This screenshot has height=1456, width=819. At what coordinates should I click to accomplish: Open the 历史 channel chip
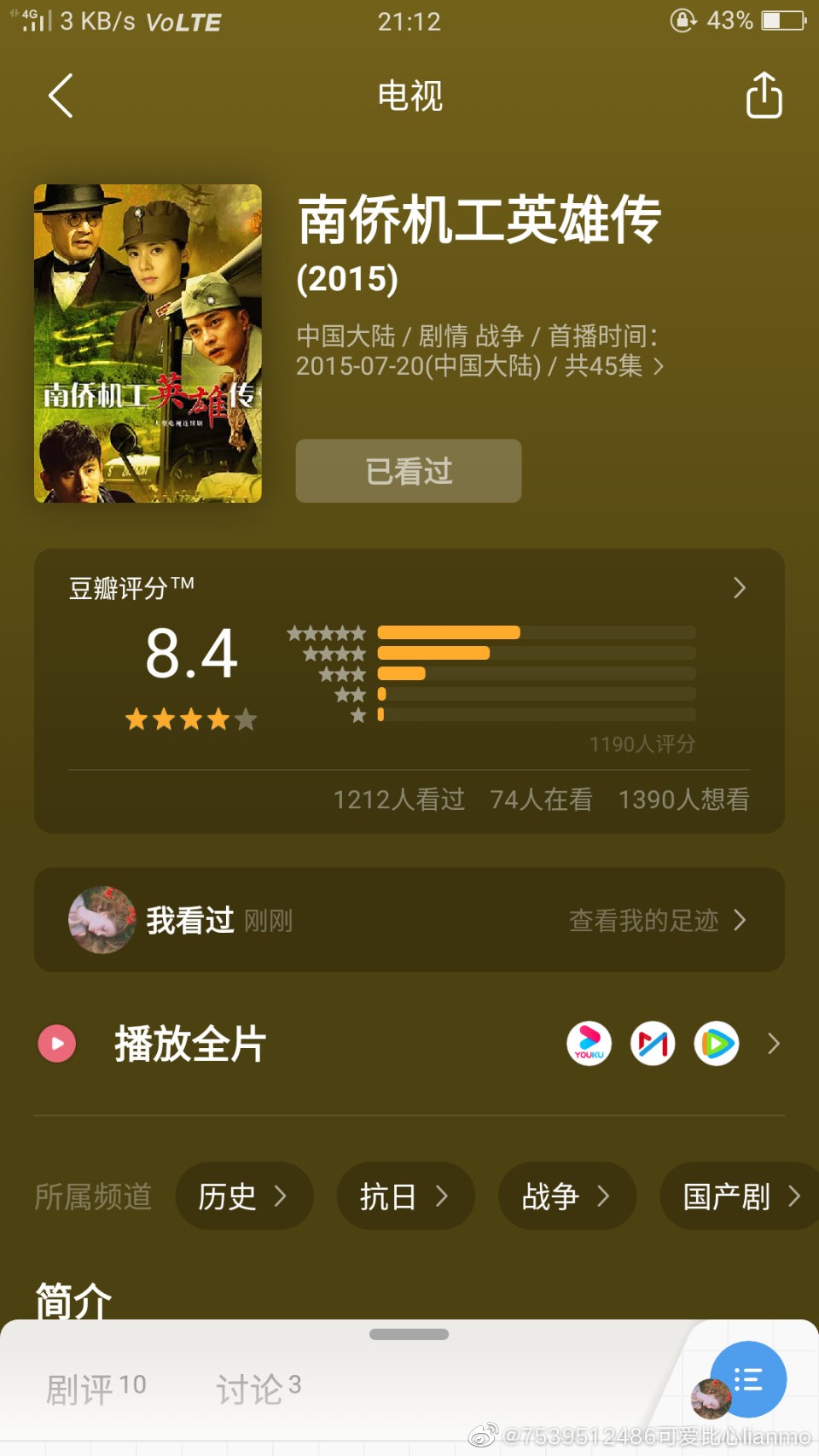click(x=243, y=1197)
